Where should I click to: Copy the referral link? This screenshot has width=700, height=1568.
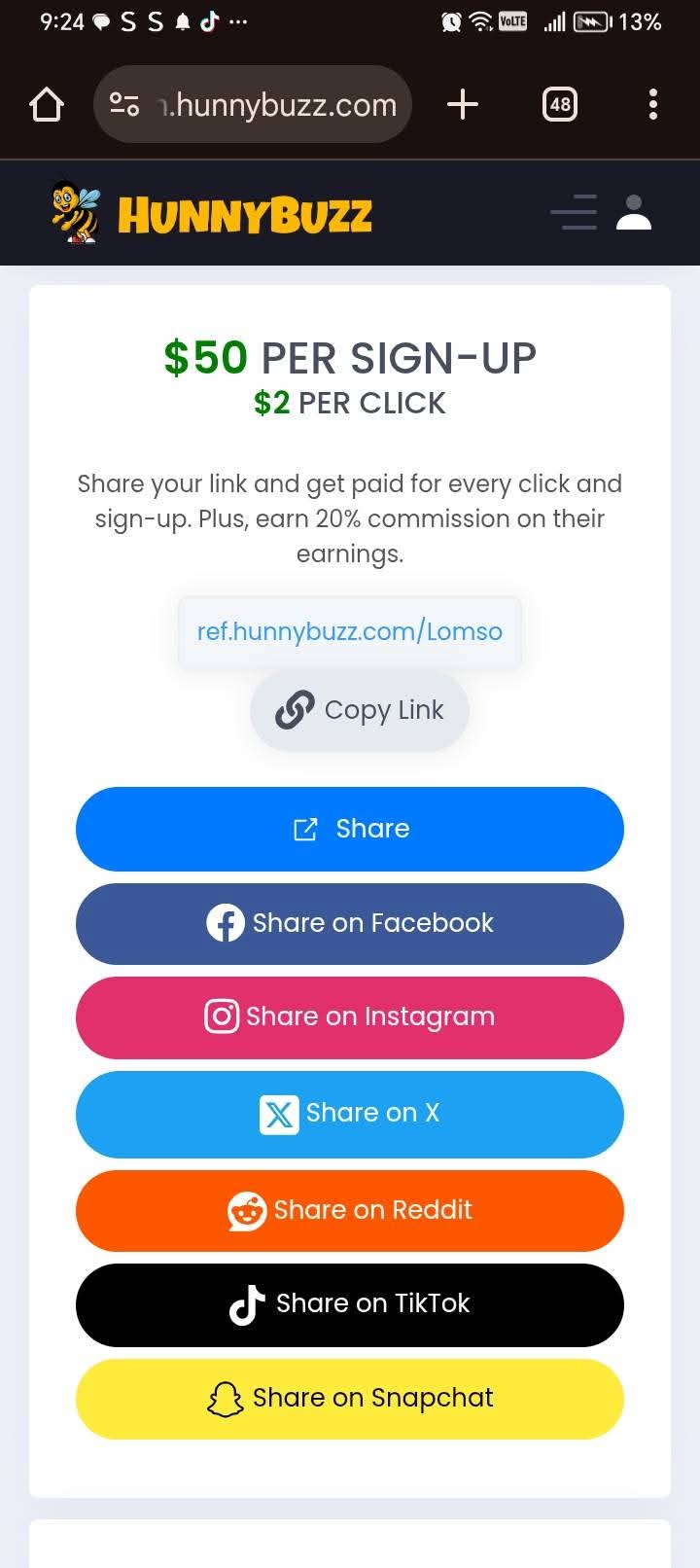tap(360, 710)
